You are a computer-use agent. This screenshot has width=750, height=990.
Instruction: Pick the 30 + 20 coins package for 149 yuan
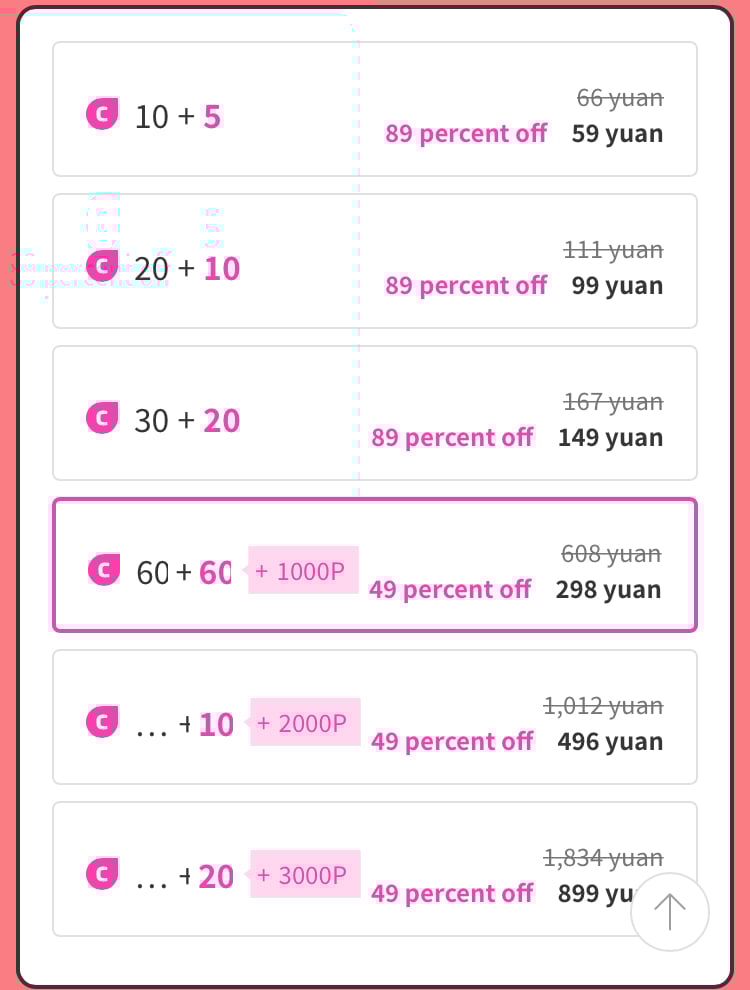coord(374,413)
